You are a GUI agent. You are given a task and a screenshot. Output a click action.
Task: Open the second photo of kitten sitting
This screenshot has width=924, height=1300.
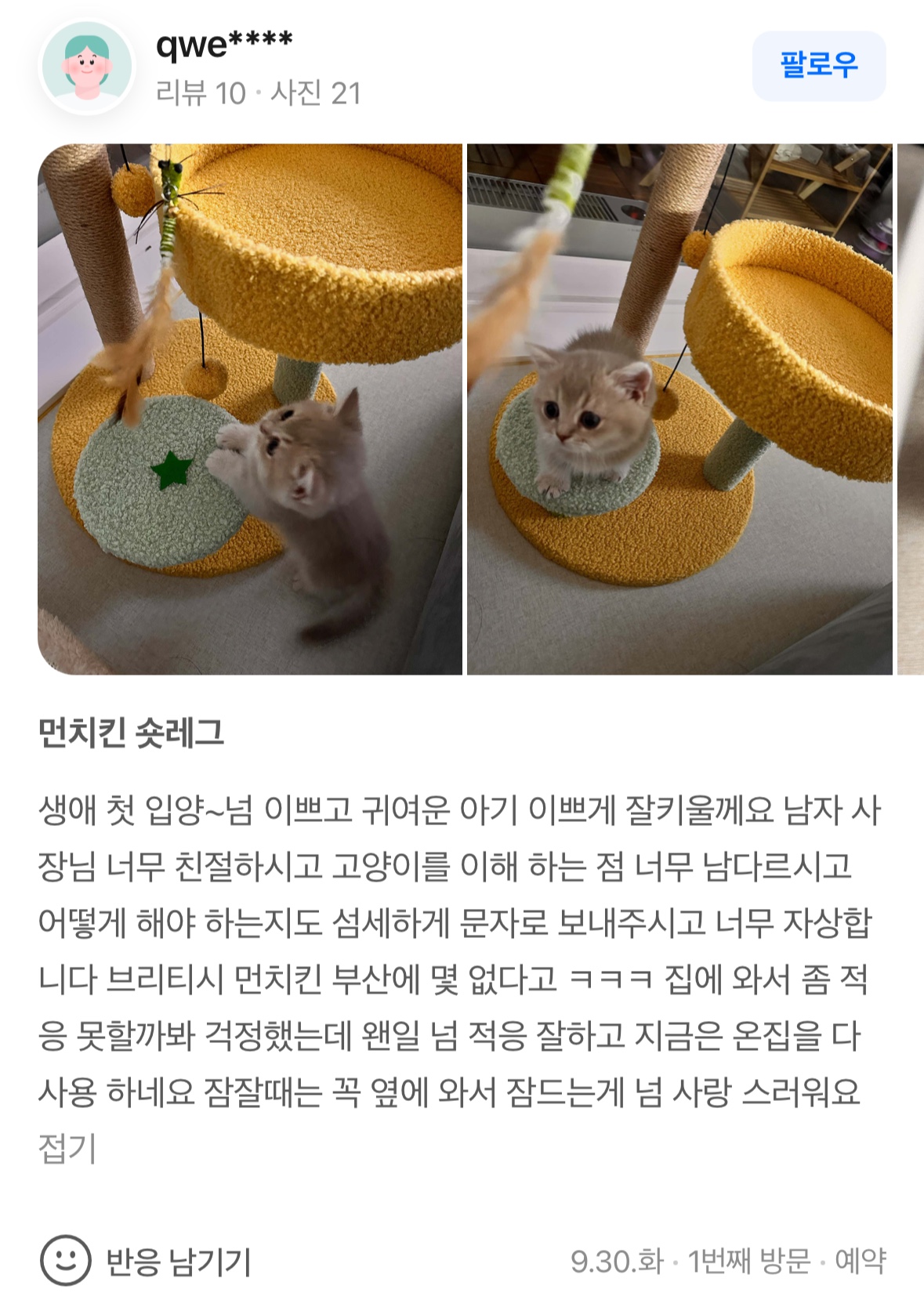point(679,408)
